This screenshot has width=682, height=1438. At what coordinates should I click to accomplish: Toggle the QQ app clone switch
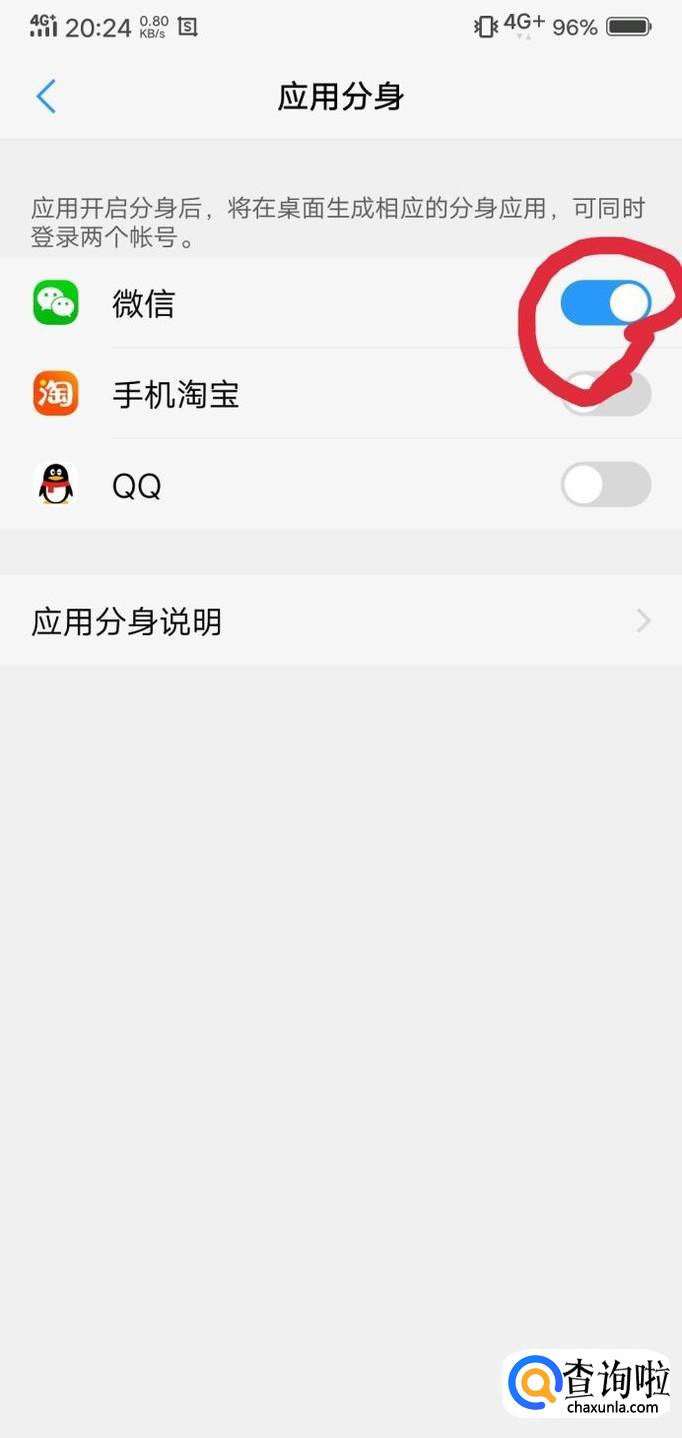pyautogui.click(x=605, y=485)
